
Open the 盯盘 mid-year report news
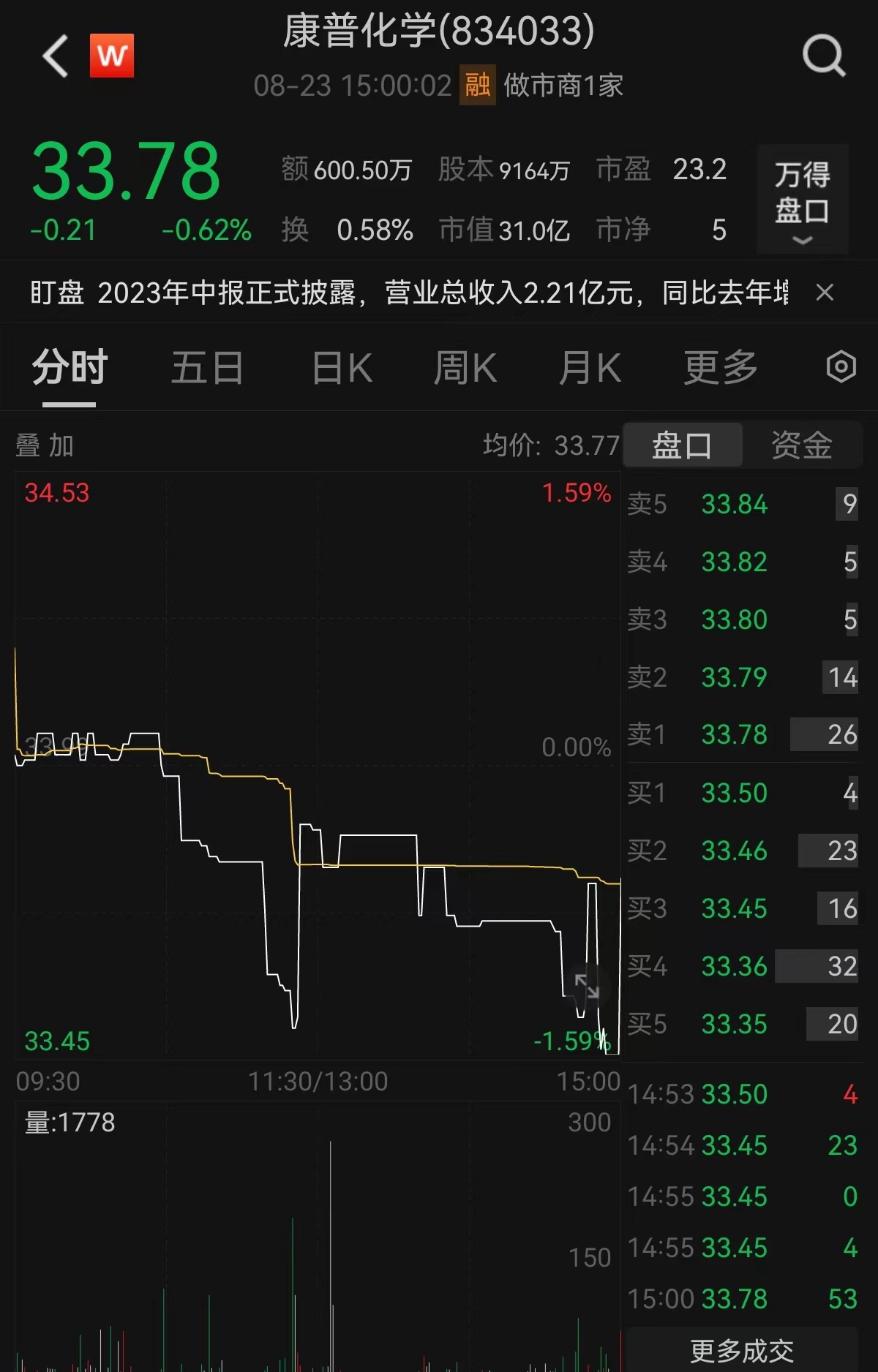(x=410, y=293)
